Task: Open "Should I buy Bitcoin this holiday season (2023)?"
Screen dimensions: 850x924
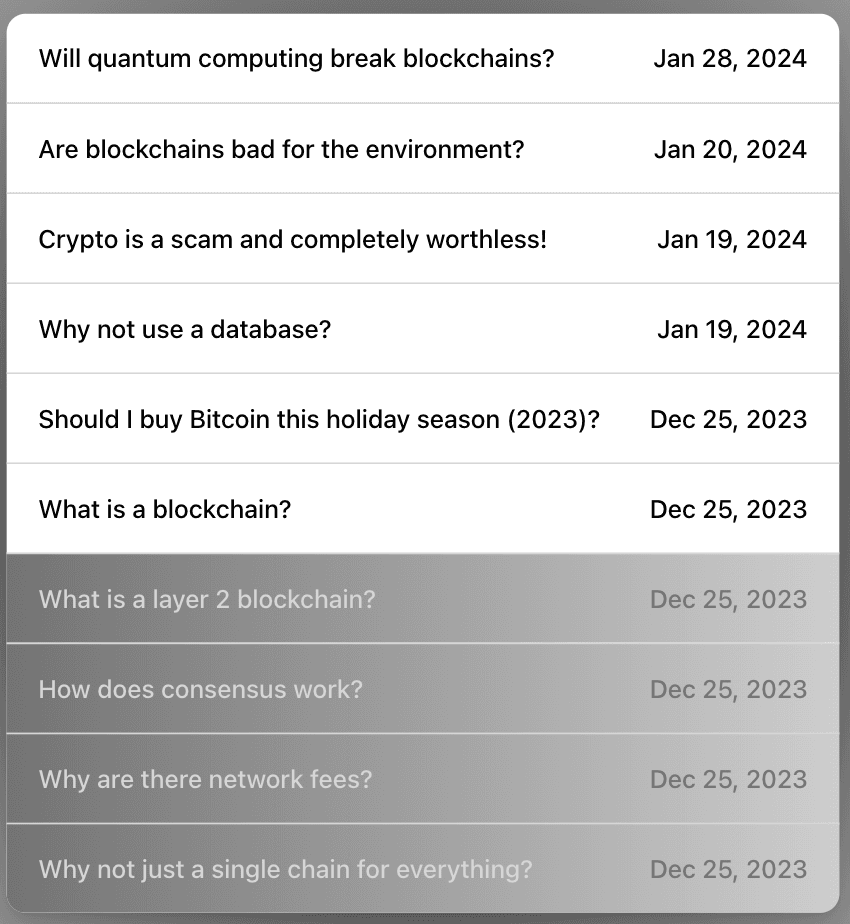Action: pyautogui.click(x=320, y=418)
